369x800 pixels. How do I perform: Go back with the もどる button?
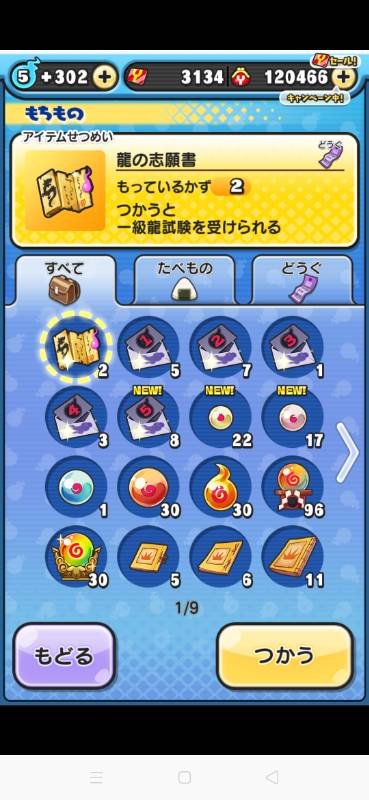click(x=64, y=656)
